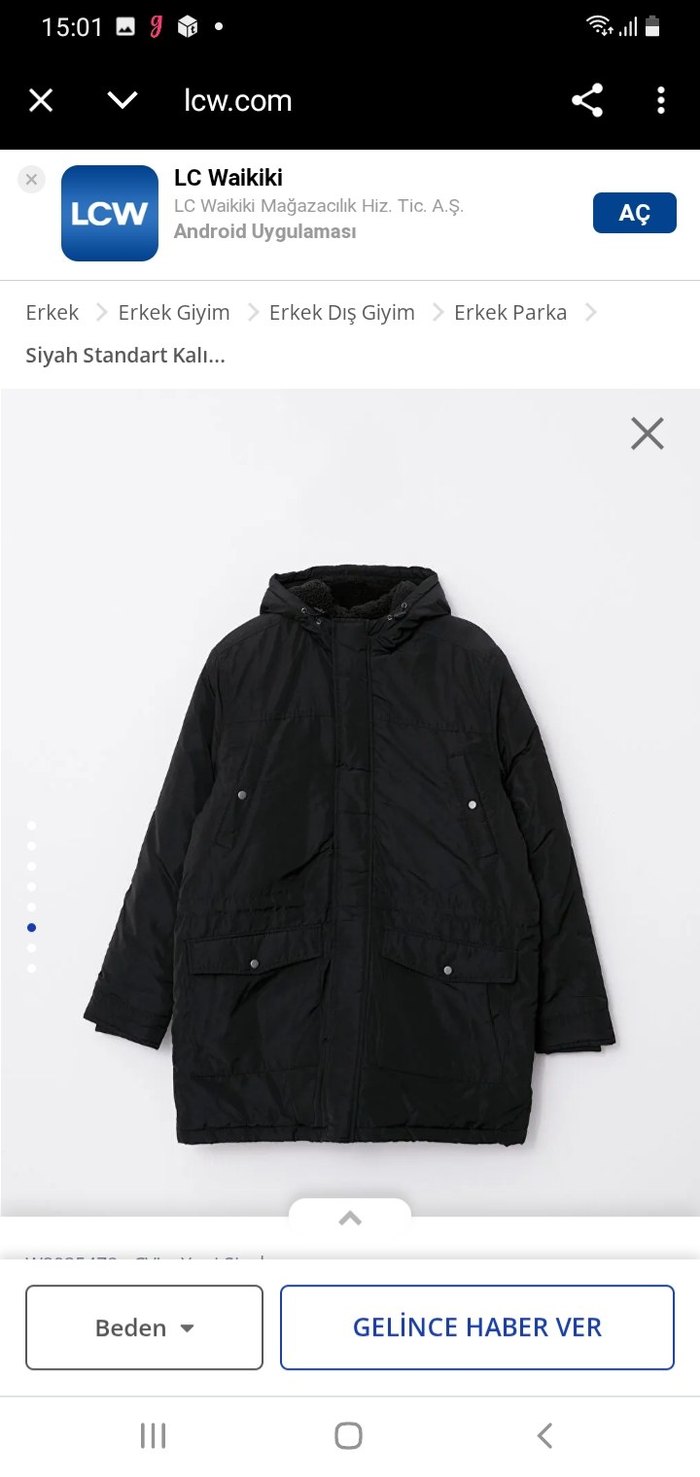Go back using system back button
The height and width of the screenshot is (1477, 700).
tap(544, 1436)
